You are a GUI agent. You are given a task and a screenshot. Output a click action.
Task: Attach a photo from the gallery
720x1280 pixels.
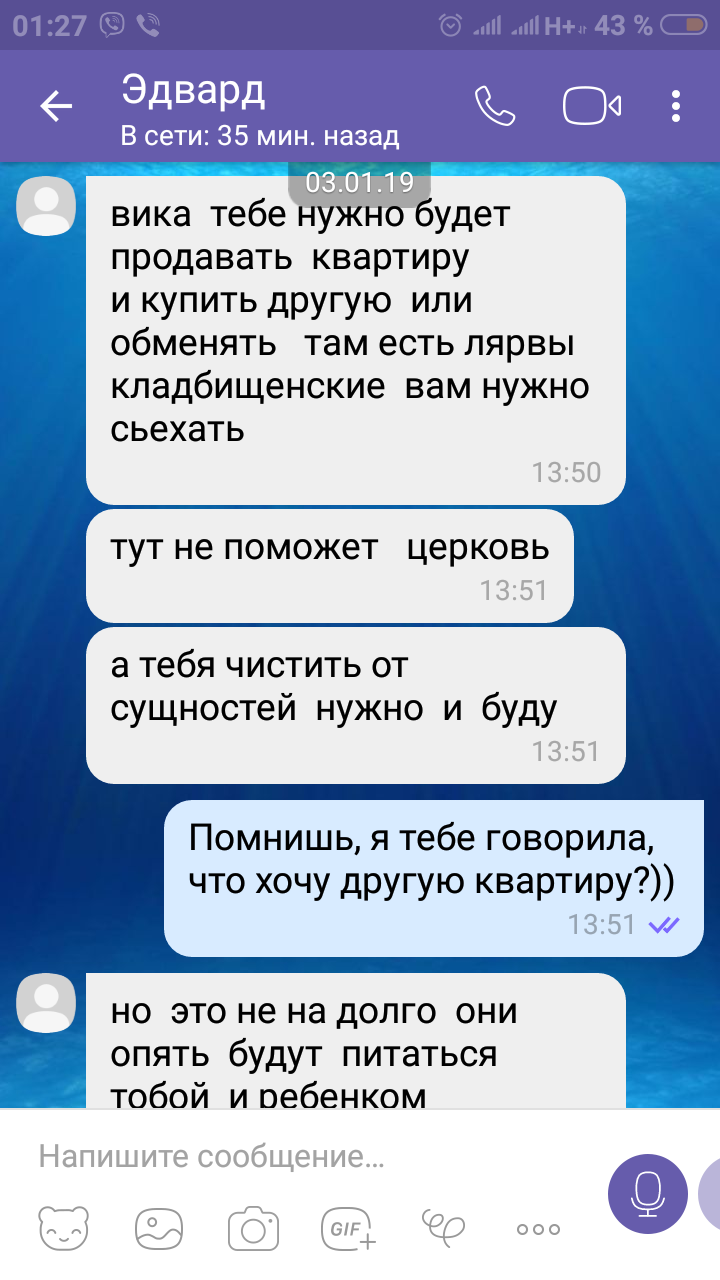[x=159, y=1229]
